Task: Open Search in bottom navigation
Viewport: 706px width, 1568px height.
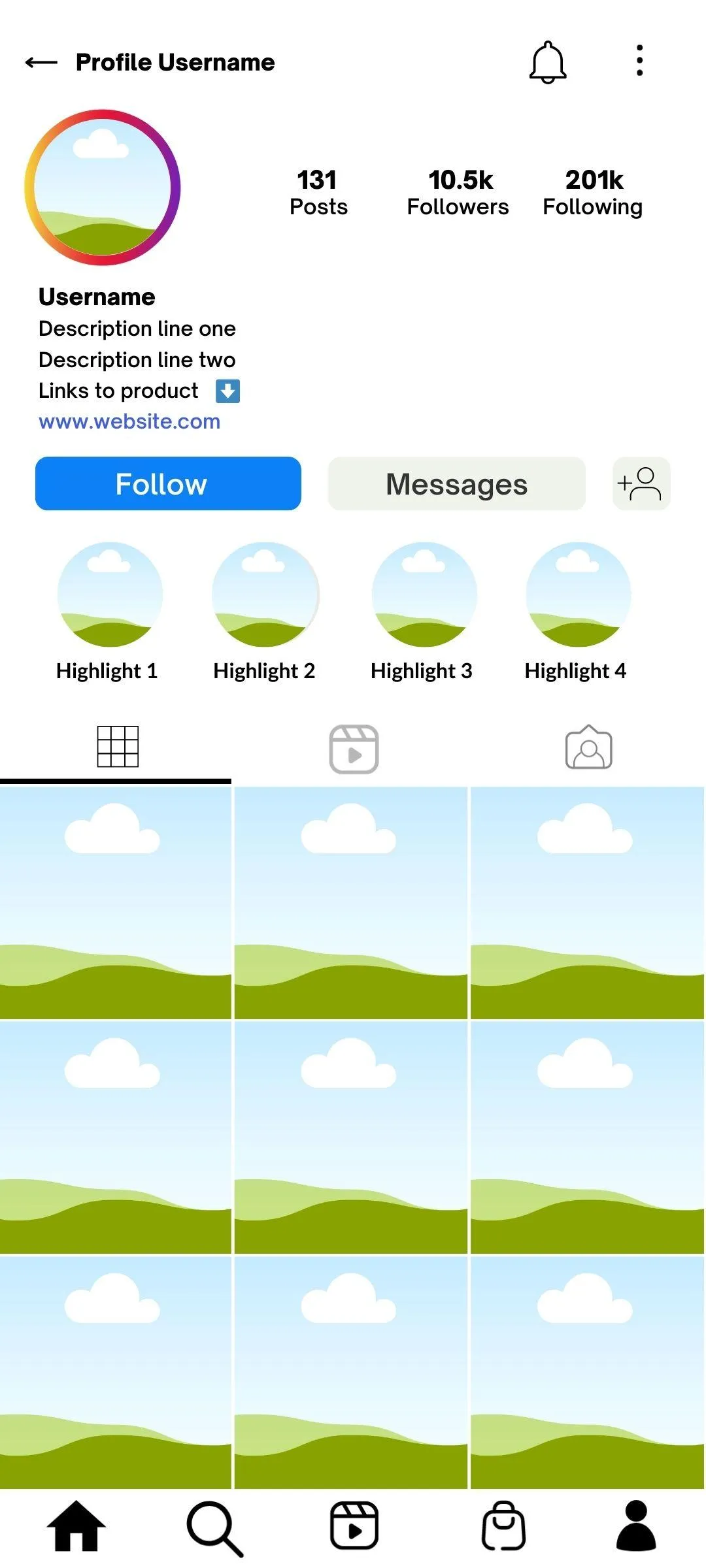Action: (215, 1529)
